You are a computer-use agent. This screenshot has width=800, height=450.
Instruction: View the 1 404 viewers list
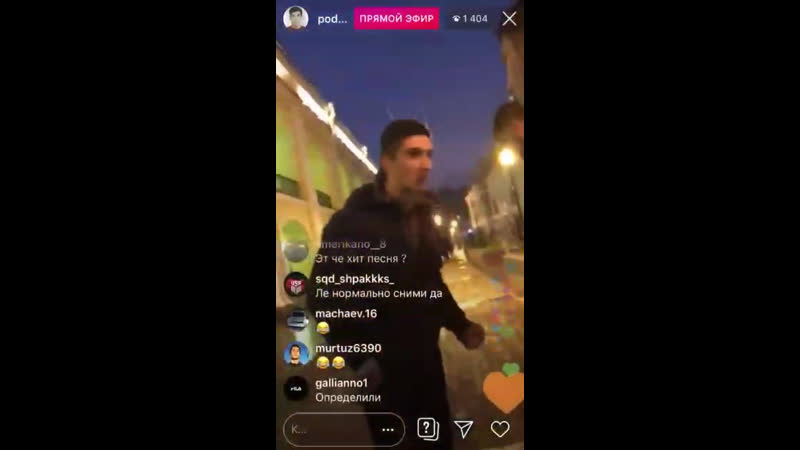point(468,18)
